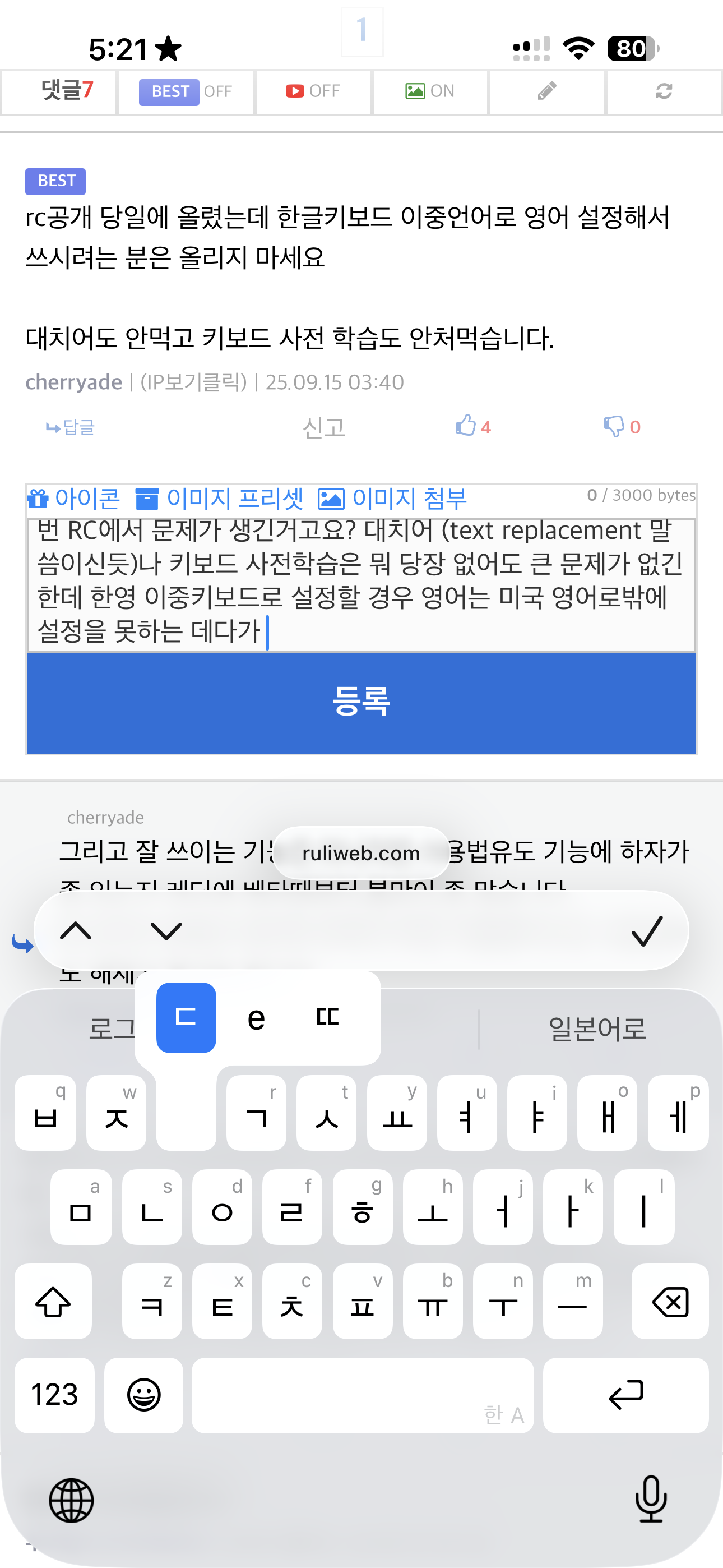723x1568 pixels.
Task: Tap the keyboard backspace key
Action: 669,1302
